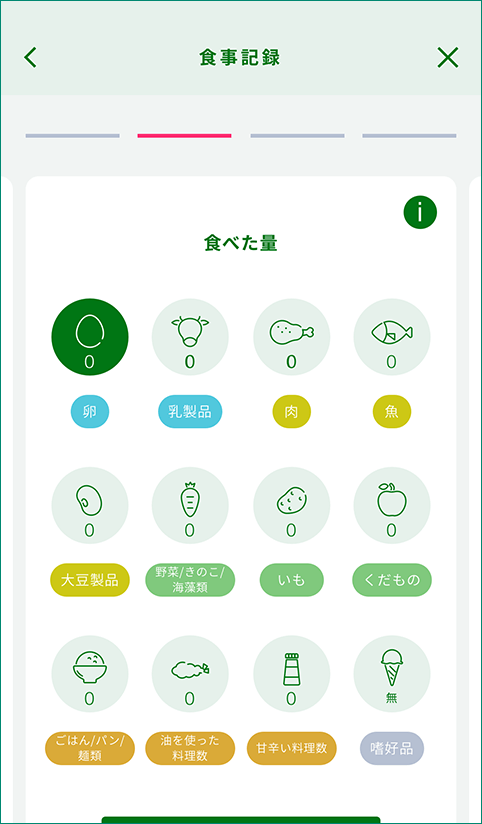Select the fruit (くだもの) apple circle

pos(392,506)
